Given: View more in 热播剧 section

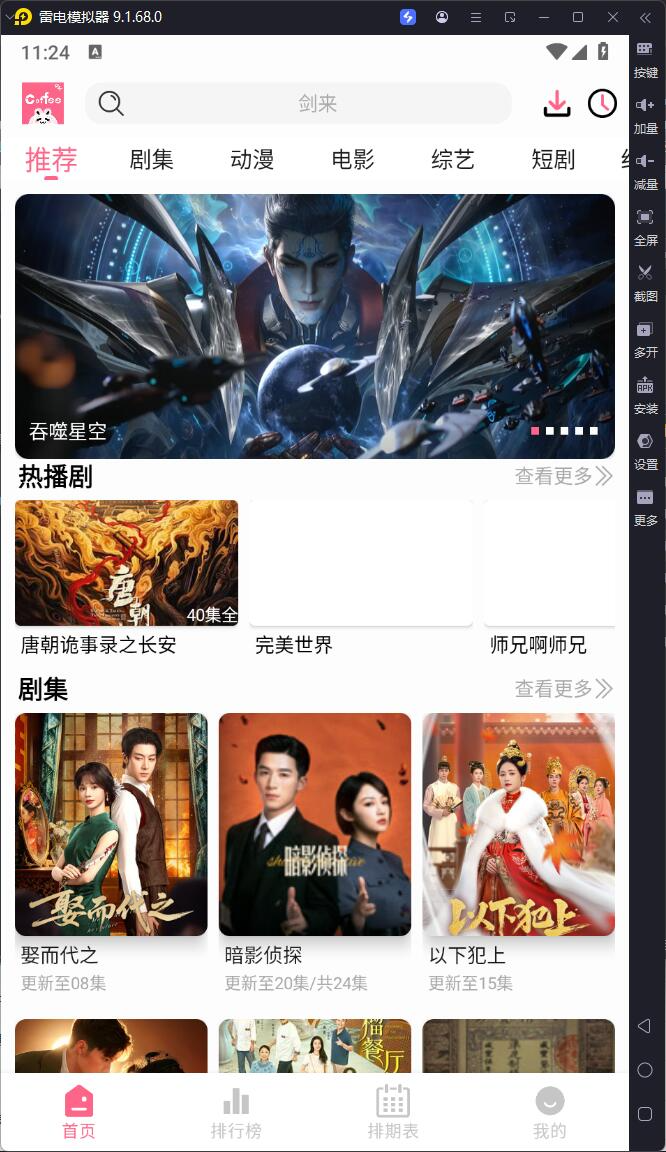Looking at the screenshot, I should coord(563,476).
